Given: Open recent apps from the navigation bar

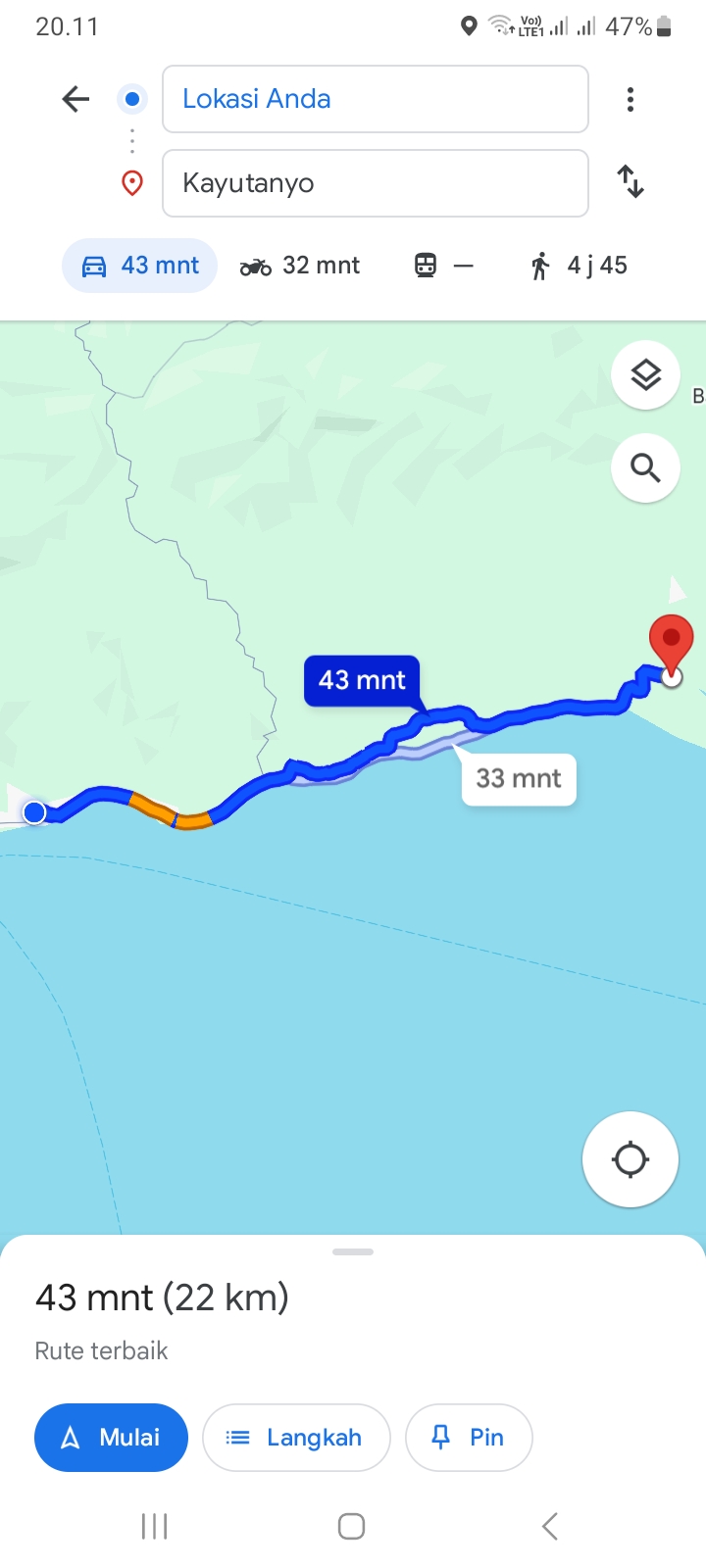Looking at the screenshot, I should coord(155,1526).
